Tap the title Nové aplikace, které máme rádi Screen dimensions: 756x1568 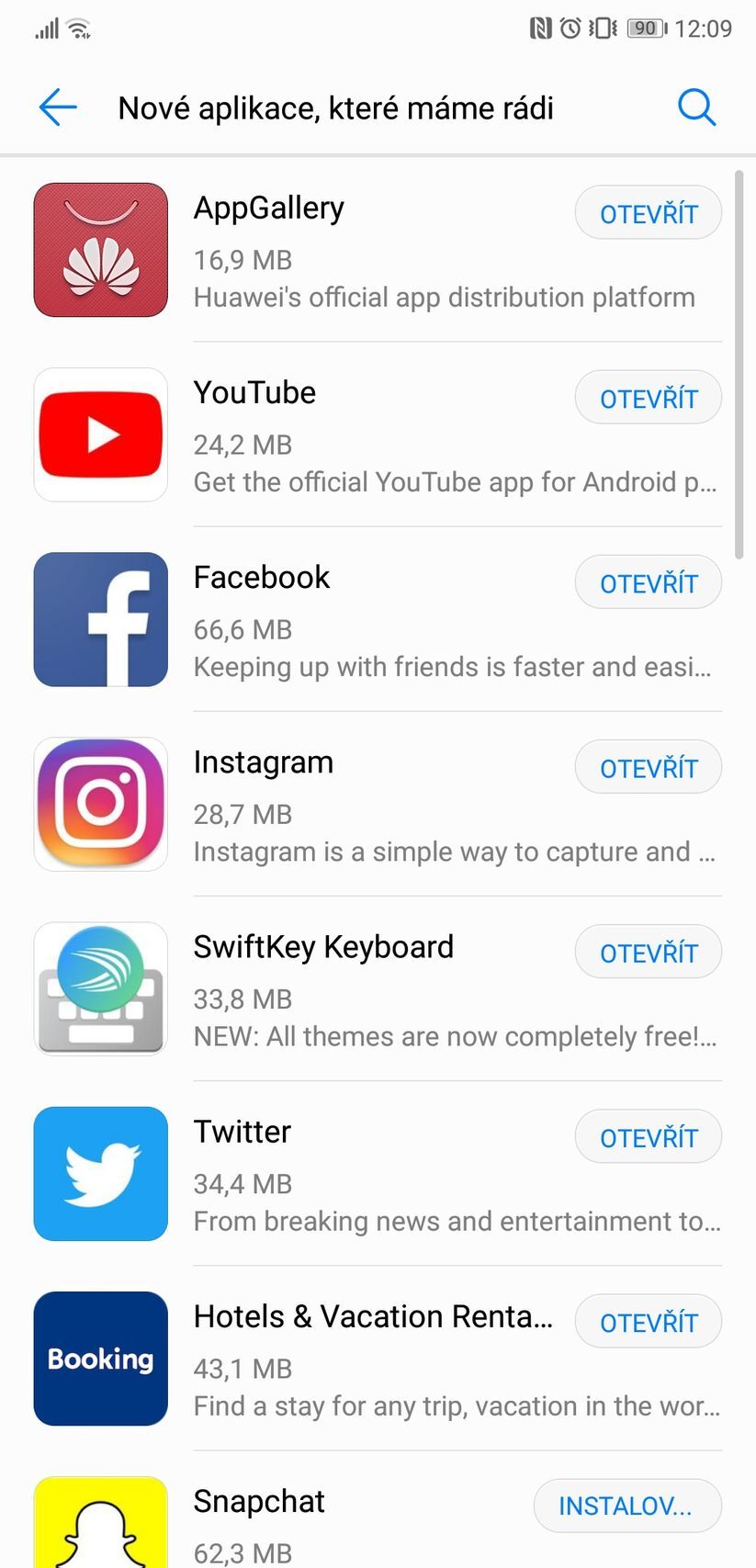click(336, 107)
